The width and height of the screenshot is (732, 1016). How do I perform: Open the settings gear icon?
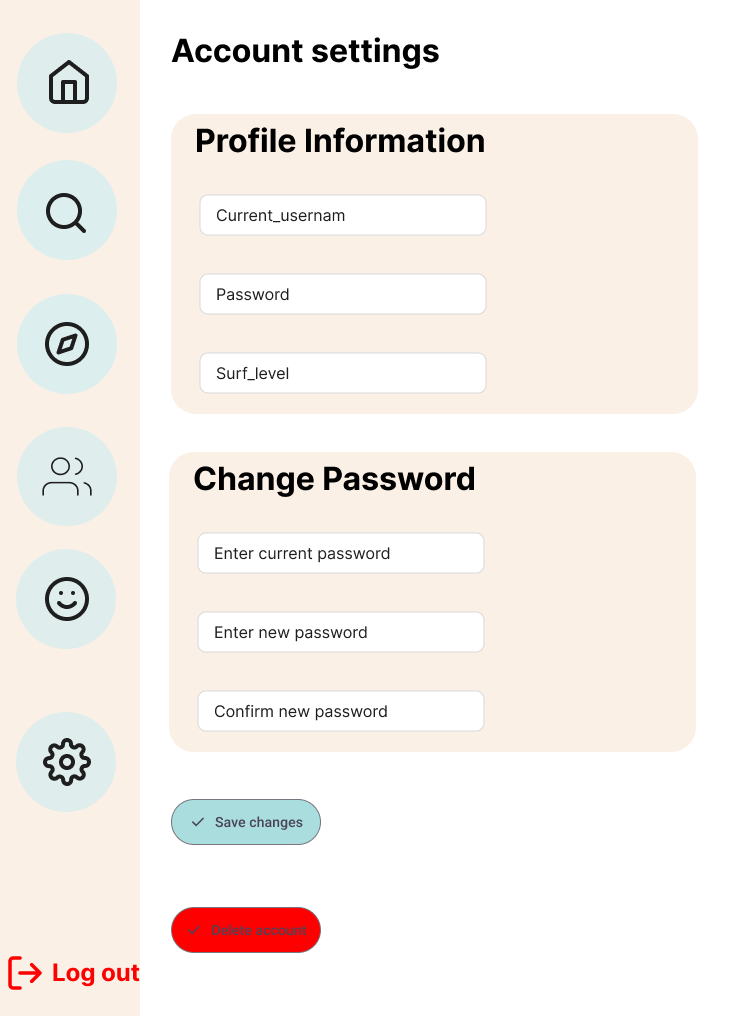(x=66, y=762)
